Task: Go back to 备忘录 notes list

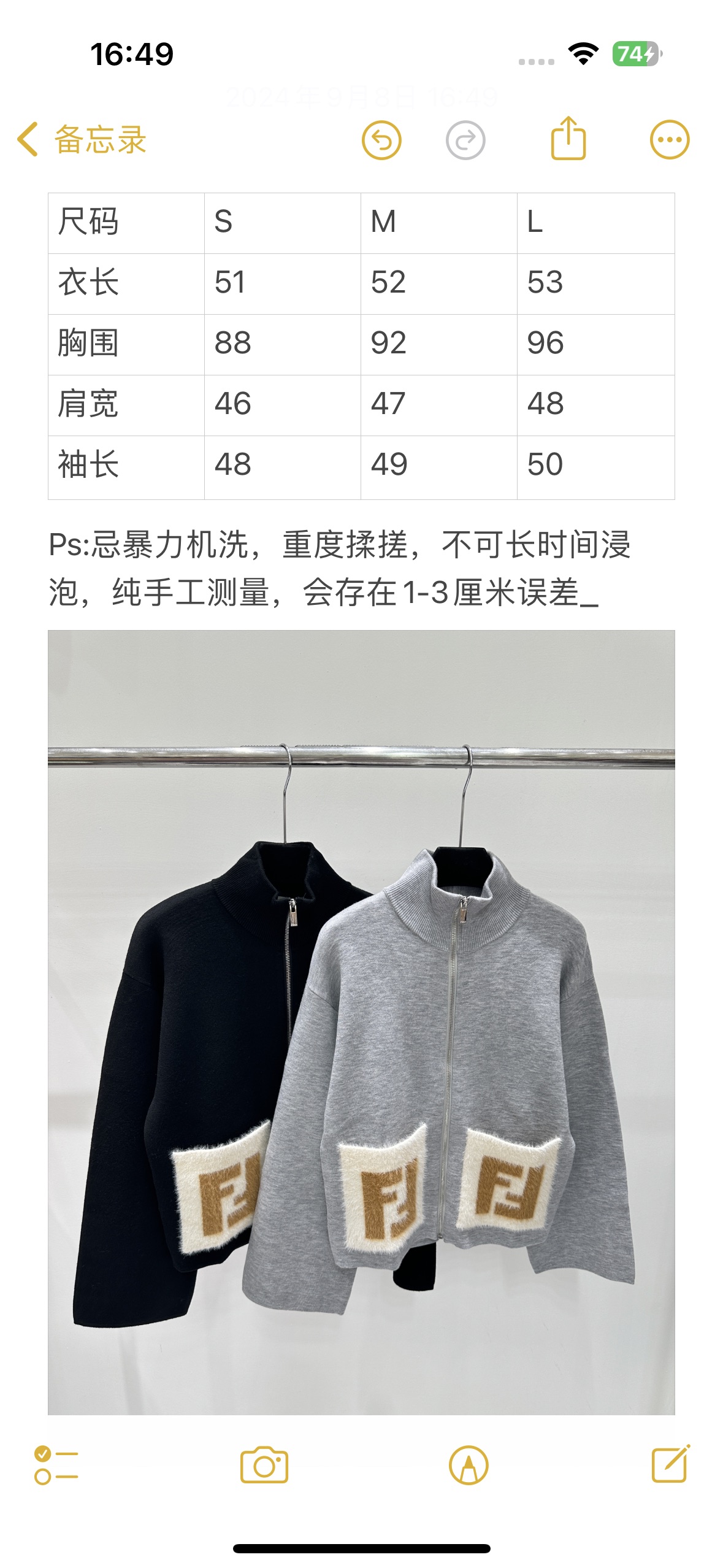Action: coord(82,140)
